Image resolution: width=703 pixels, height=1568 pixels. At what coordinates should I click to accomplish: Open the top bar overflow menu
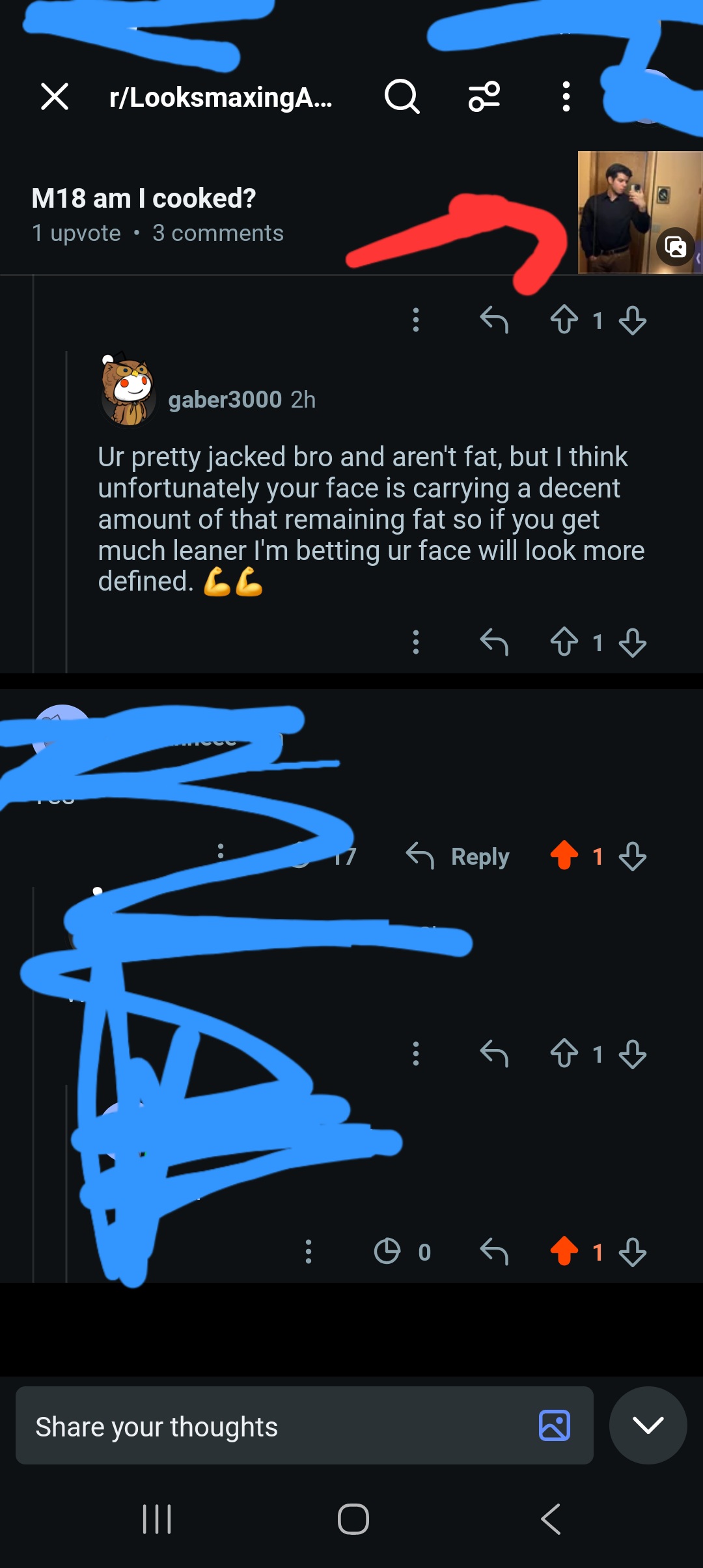point(566,97)
